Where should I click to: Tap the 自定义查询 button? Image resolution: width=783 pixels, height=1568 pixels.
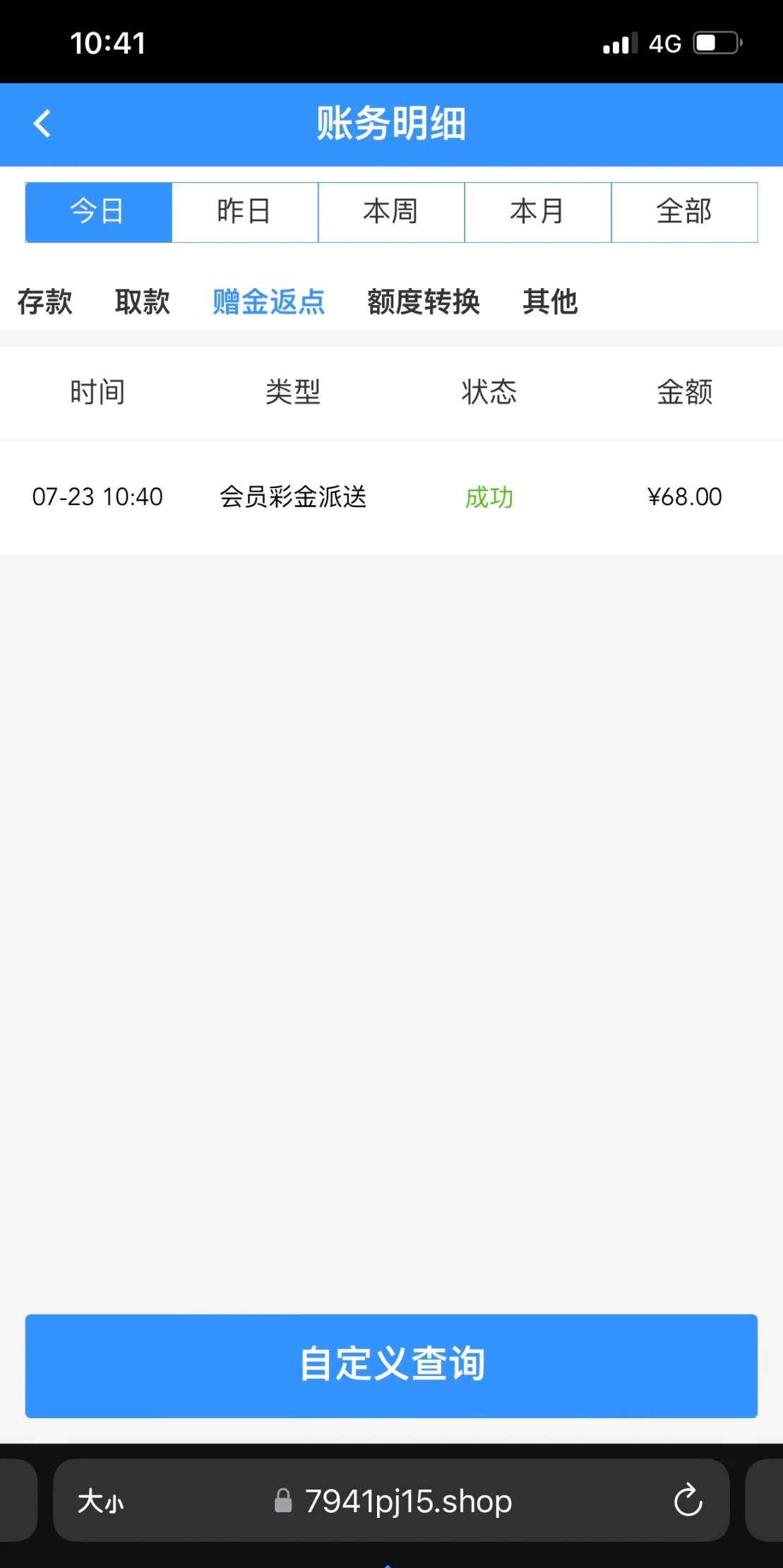pyautogui.click(x=391, y=1365)
